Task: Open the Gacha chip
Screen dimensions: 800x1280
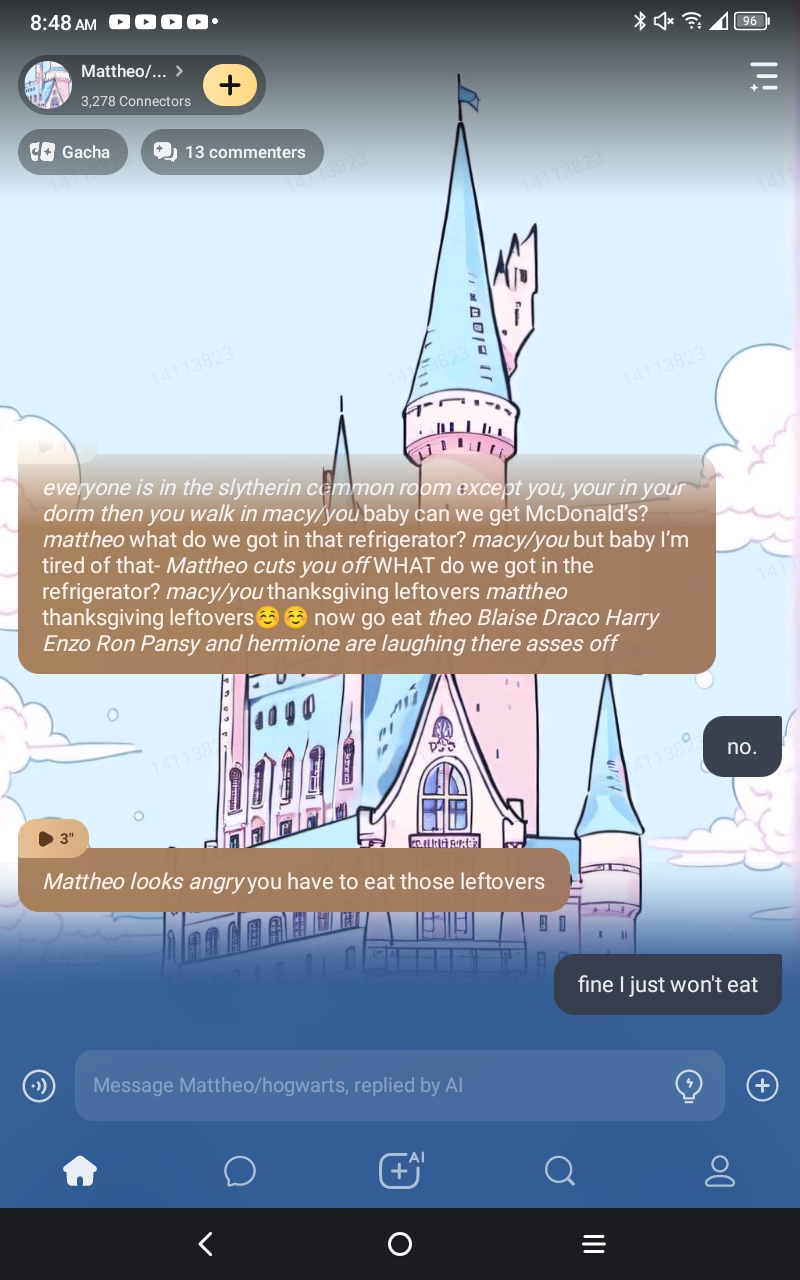Action: click(x=73, y=152)
